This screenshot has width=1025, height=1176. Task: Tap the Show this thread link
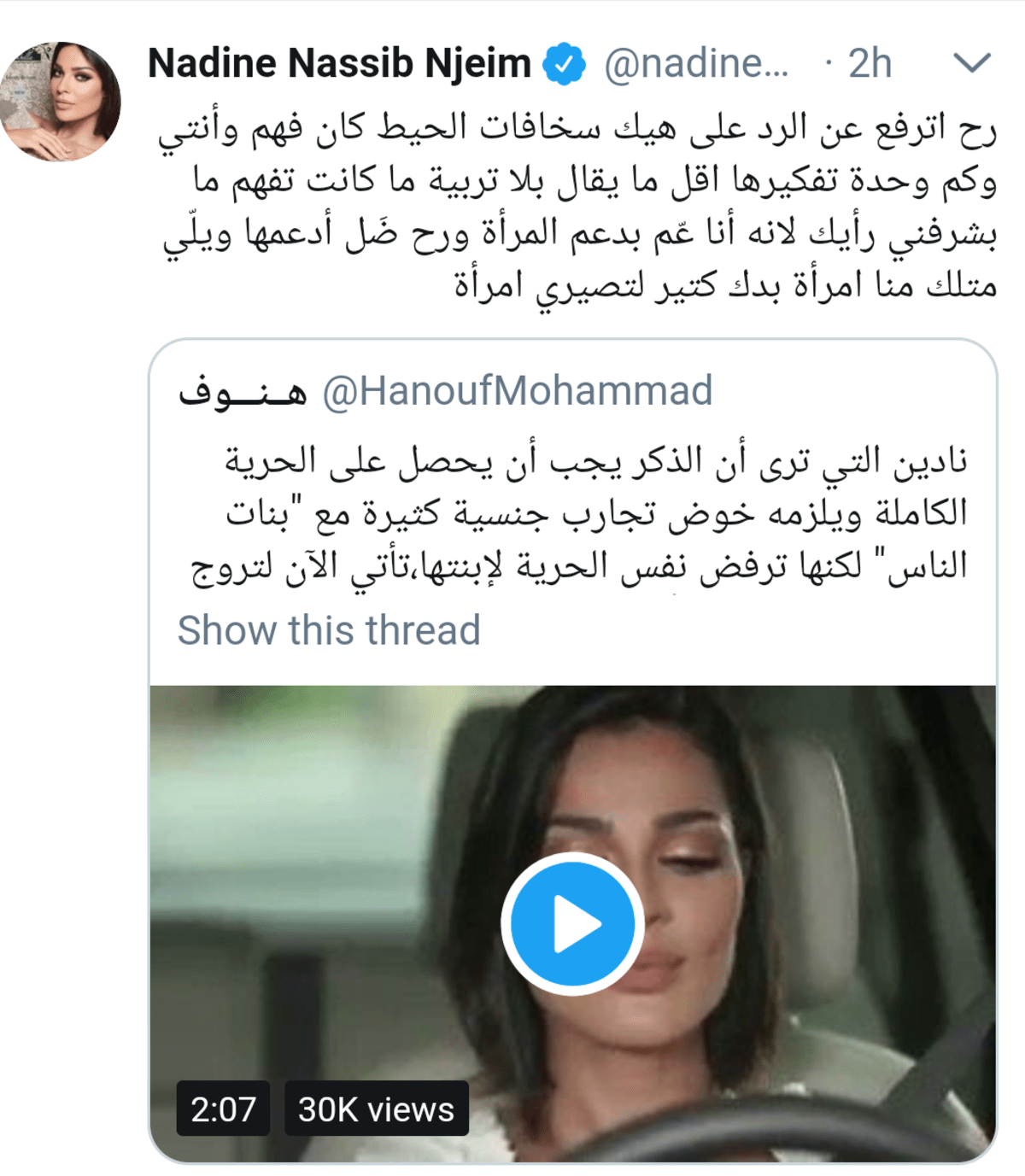329,631
